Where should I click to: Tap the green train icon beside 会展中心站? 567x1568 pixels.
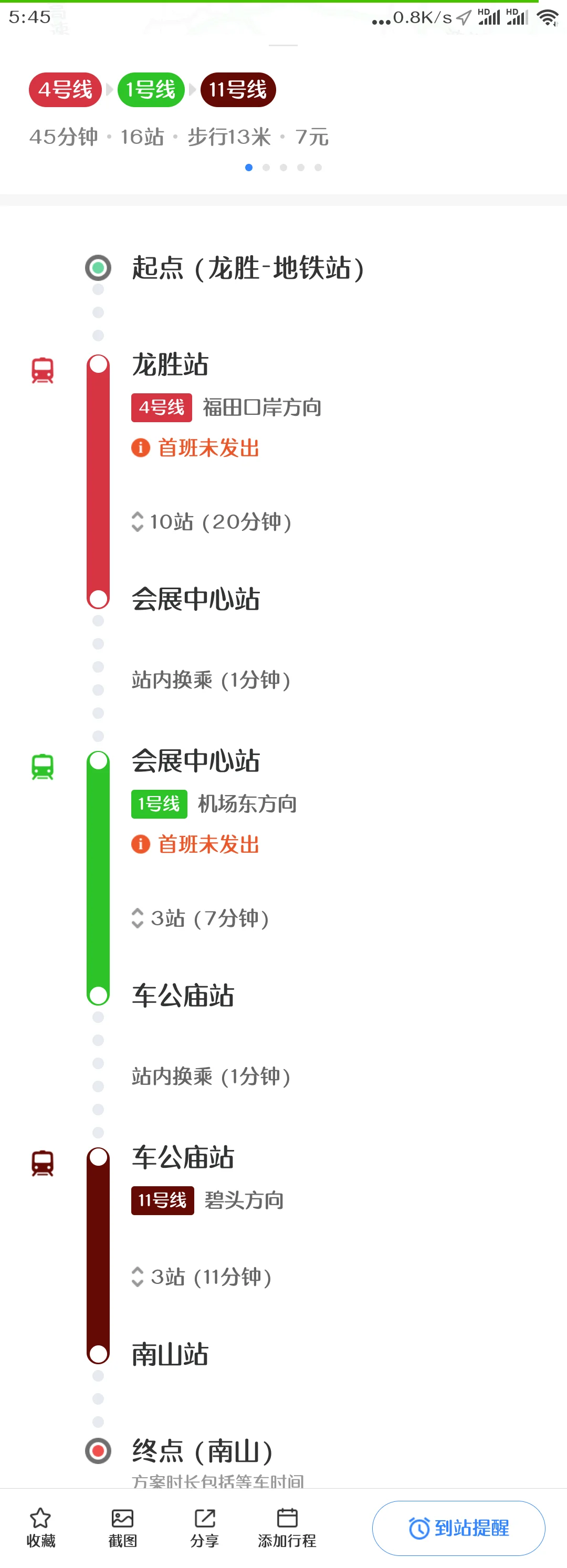coord(41,768)
